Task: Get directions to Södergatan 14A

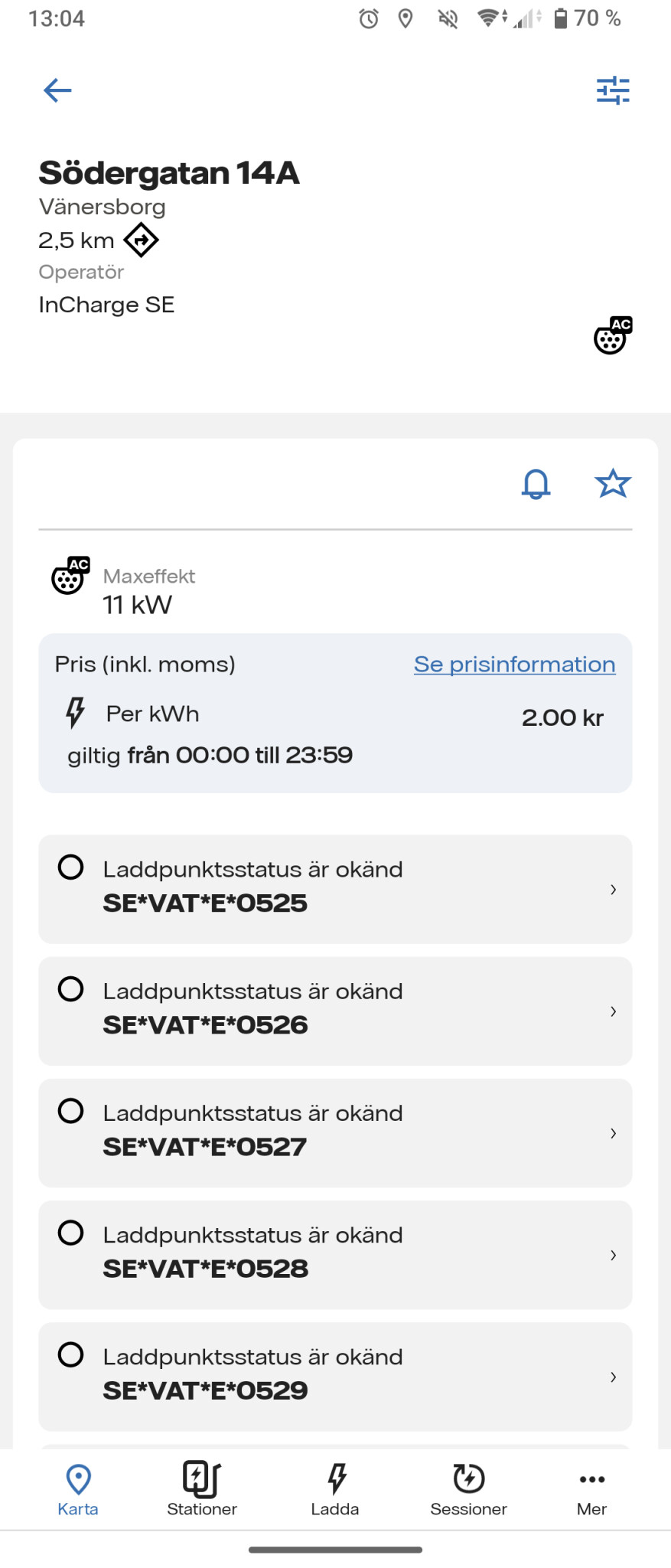Action: (141, 240)
